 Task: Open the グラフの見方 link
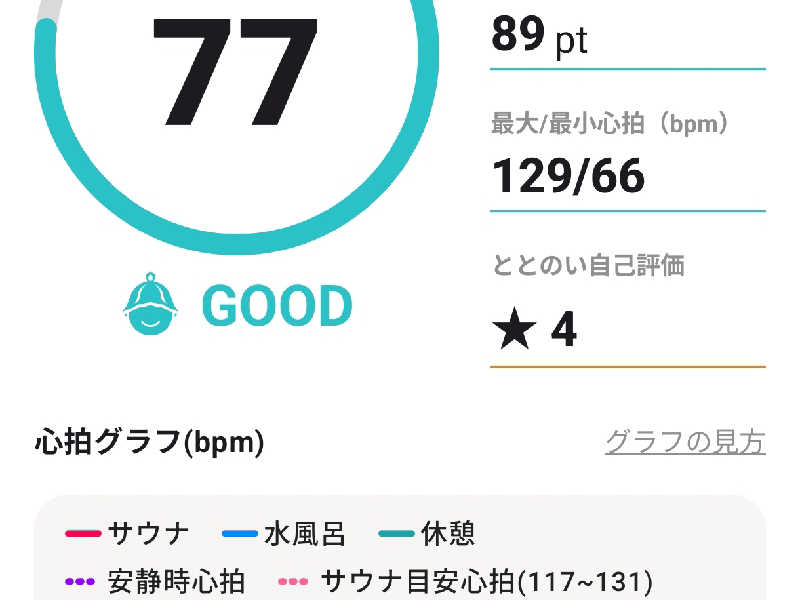(x=685, y=442)
